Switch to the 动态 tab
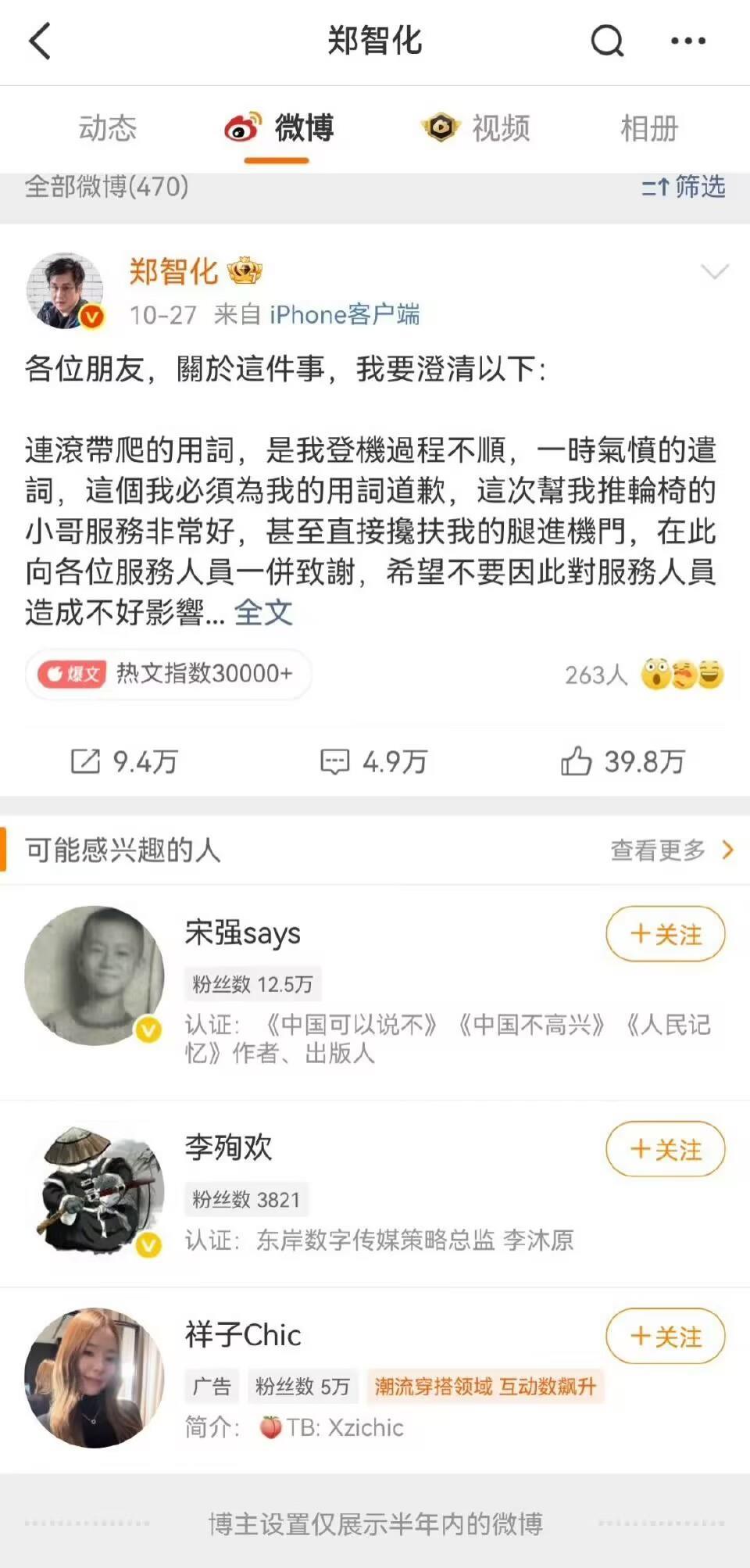750x1568 pixels. click(x=108, y=128)
